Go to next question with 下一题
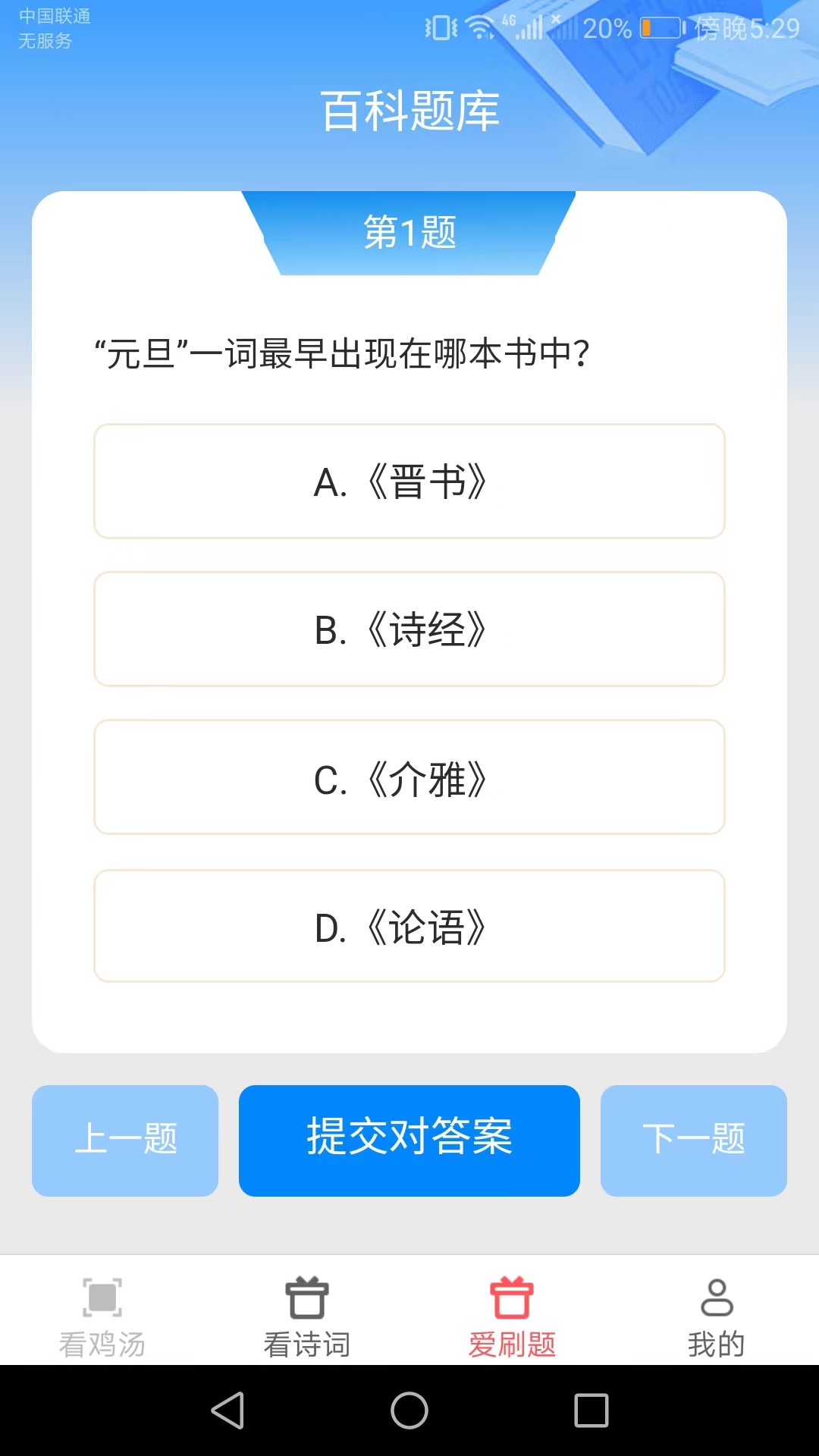 pyautogui.click(x=694, y=1141)
